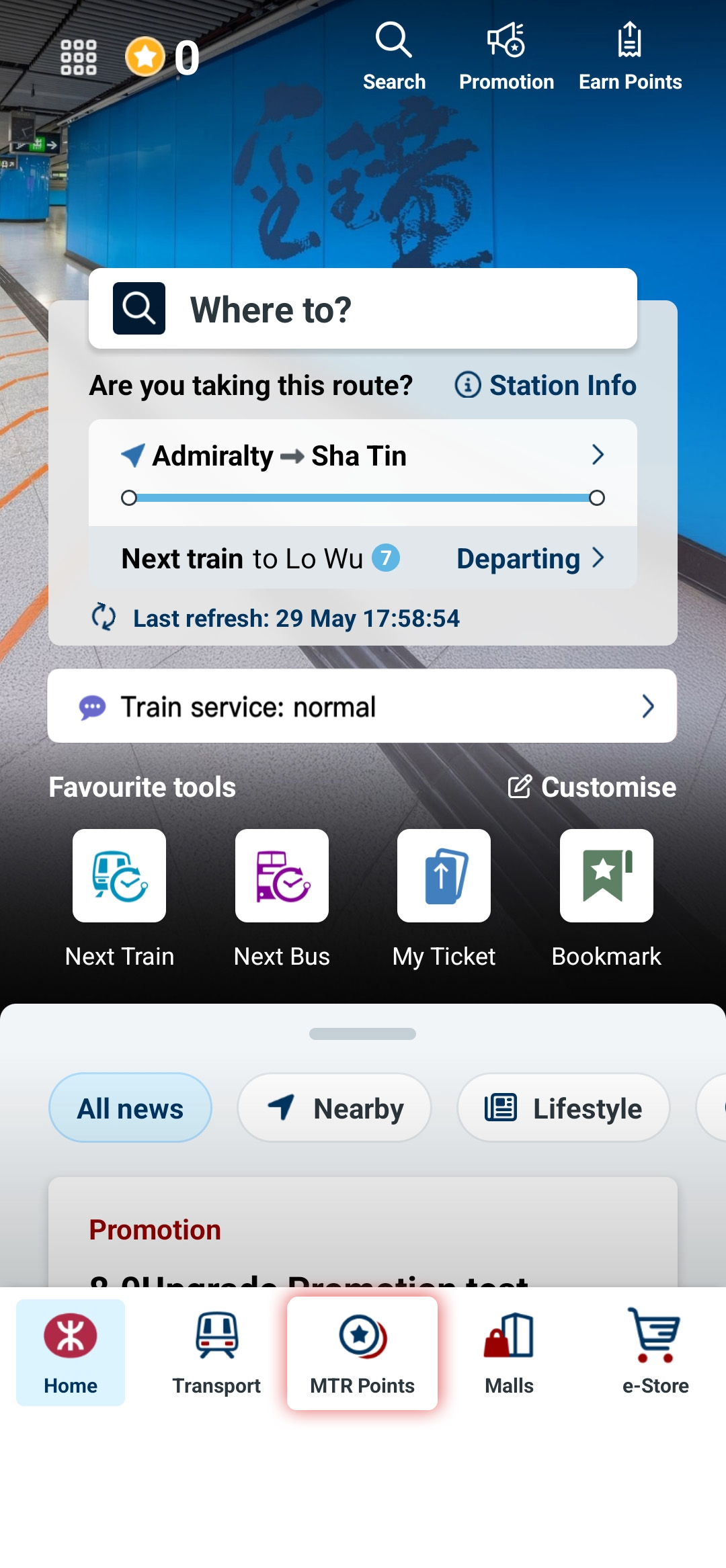Switch to the MTR Points tab

tap(362, 1353)
